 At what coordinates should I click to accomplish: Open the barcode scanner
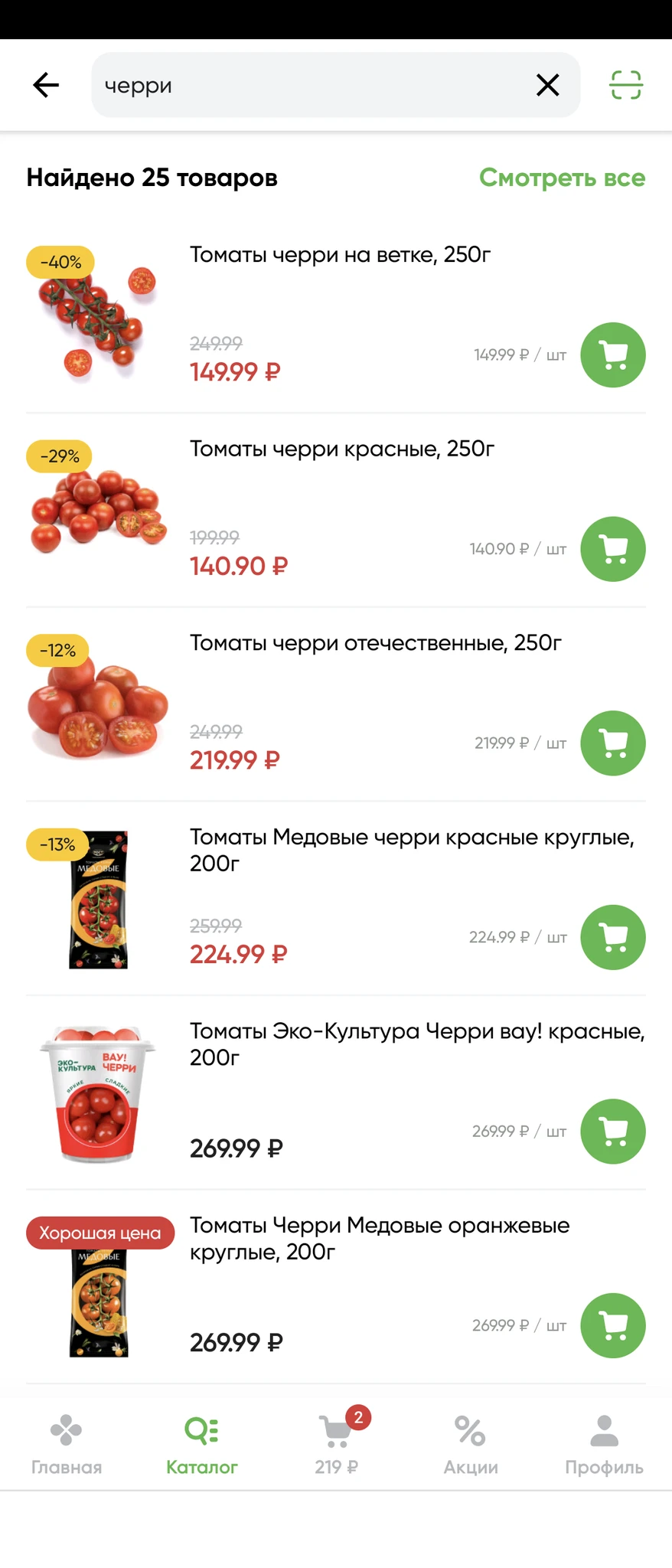[x=625, y=85]
